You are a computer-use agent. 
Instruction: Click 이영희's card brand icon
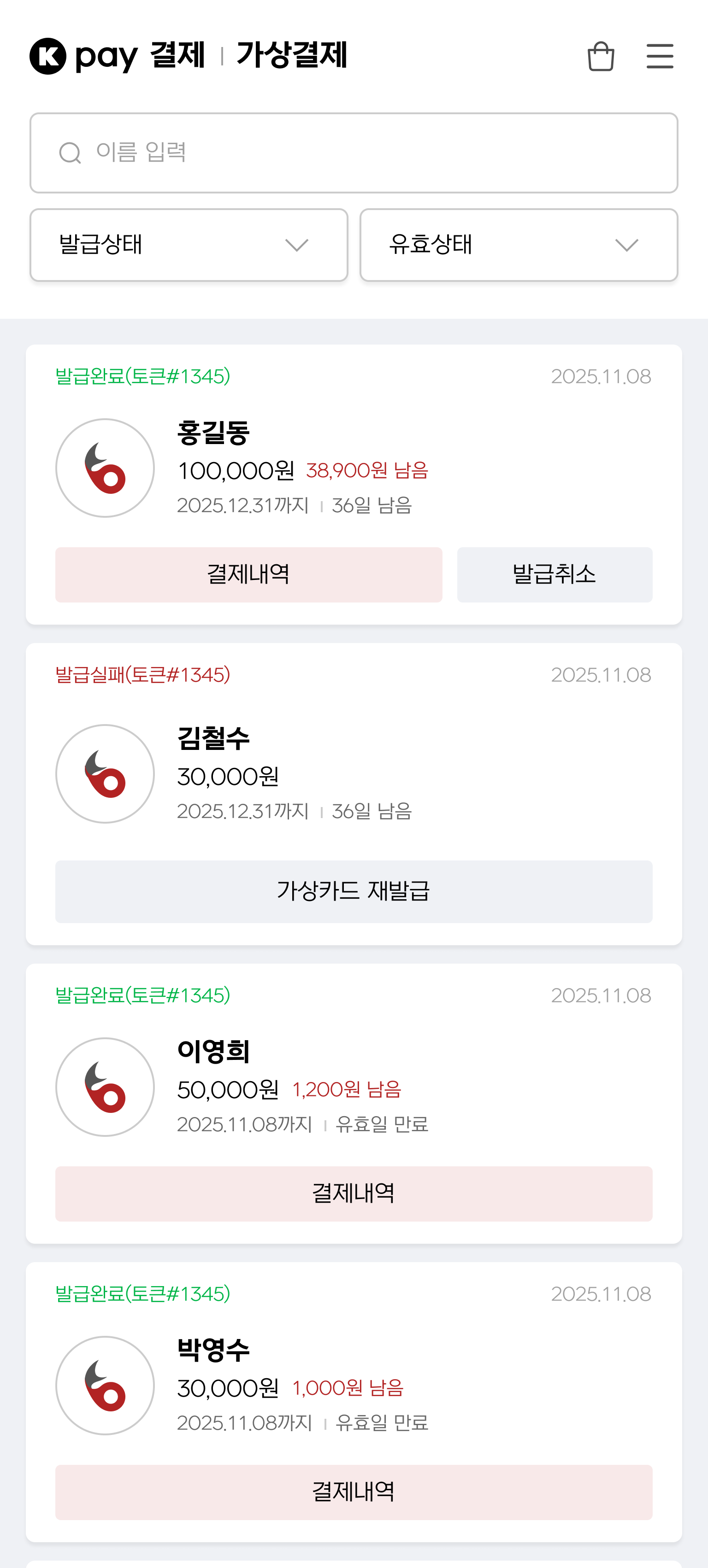click(x=105, y=1087)
